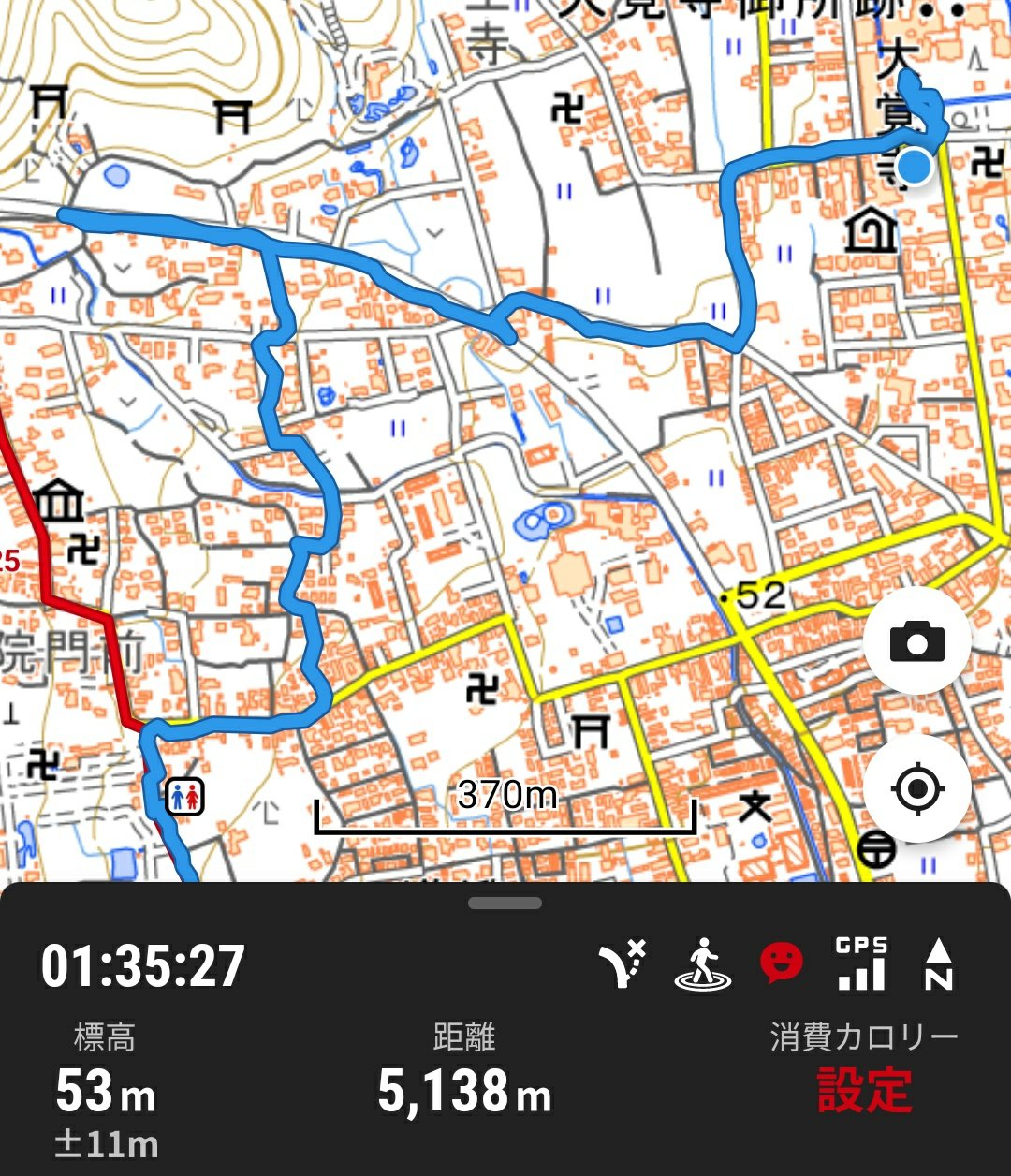Expand the bottom panel using the handle
Viewport: 1011px width, 1176px height.
coord(505,904)
